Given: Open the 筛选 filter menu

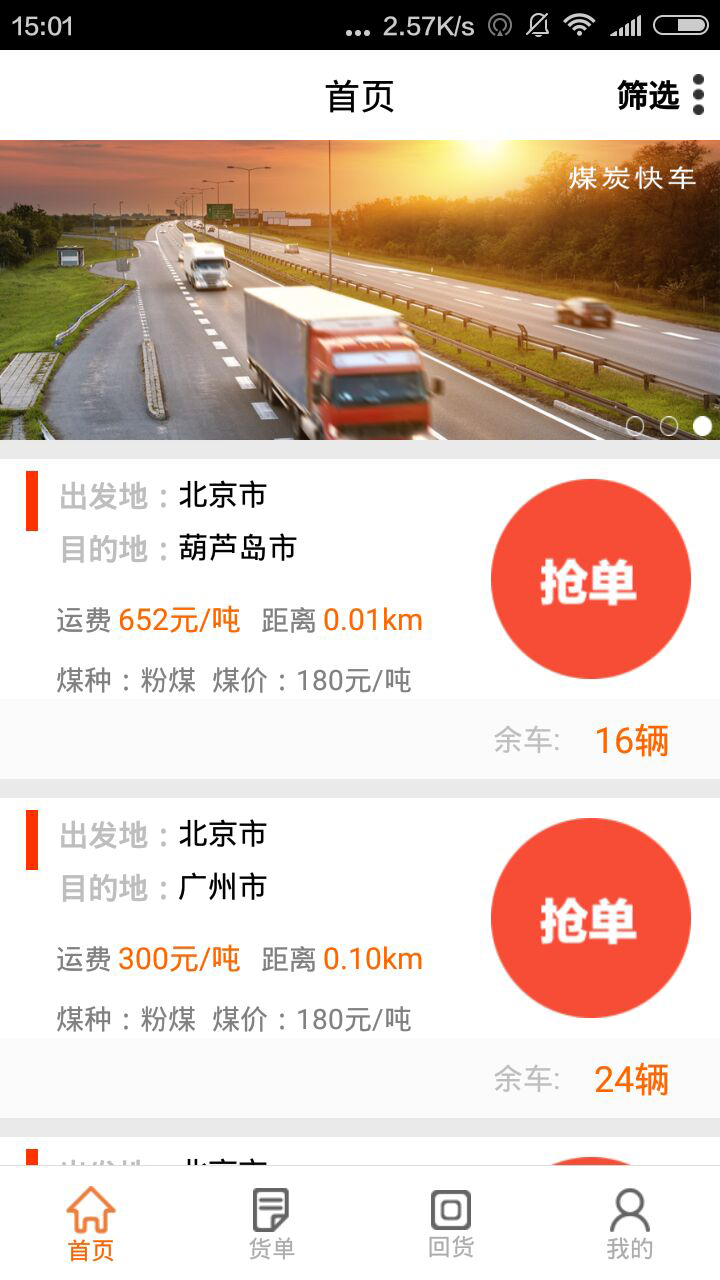Looking at the screenshot, I should click(660, 96).
